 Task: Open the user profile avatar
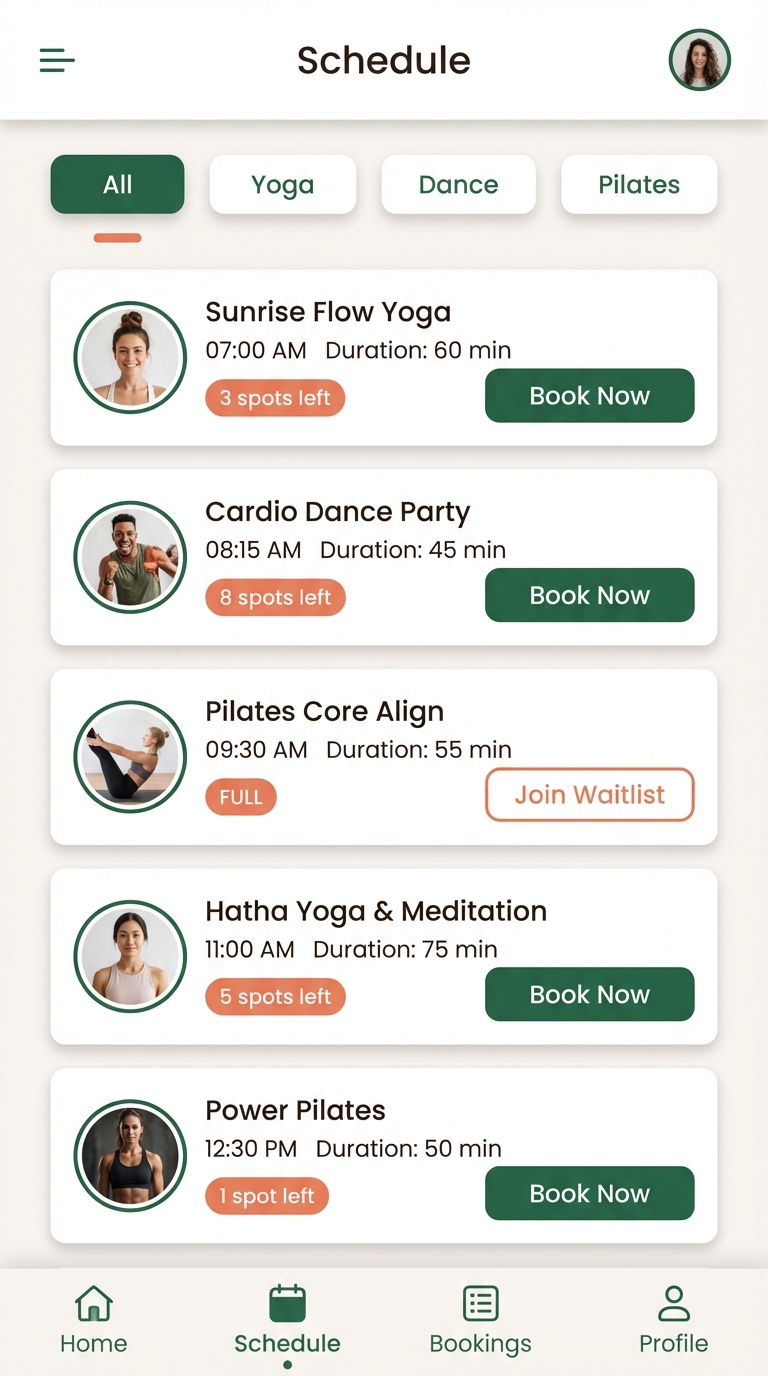[699, 60]
